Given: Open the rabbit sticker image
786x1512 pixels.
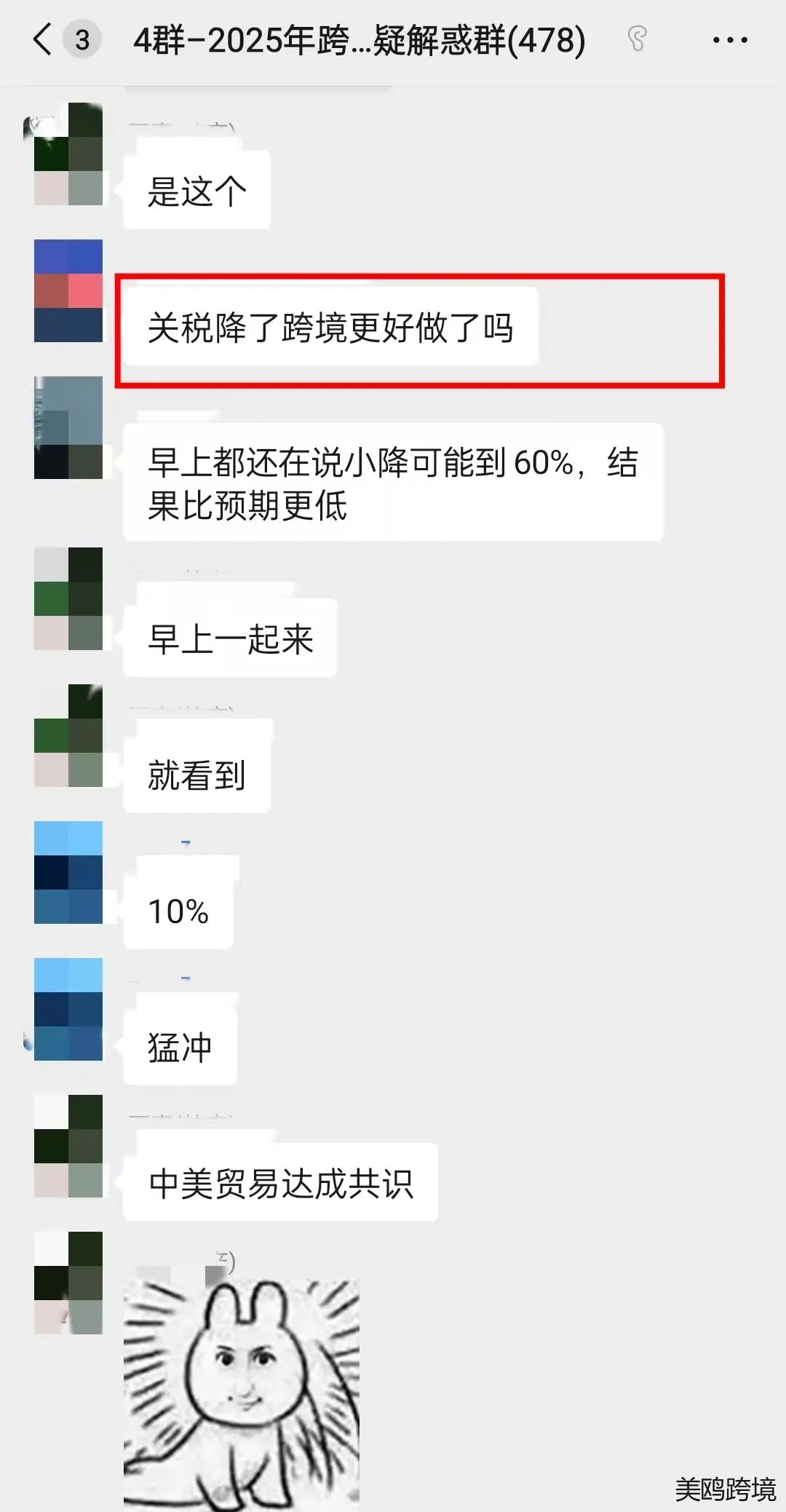Looking at the screenshot, I should pyautogui.click(x=242, y=1390).
